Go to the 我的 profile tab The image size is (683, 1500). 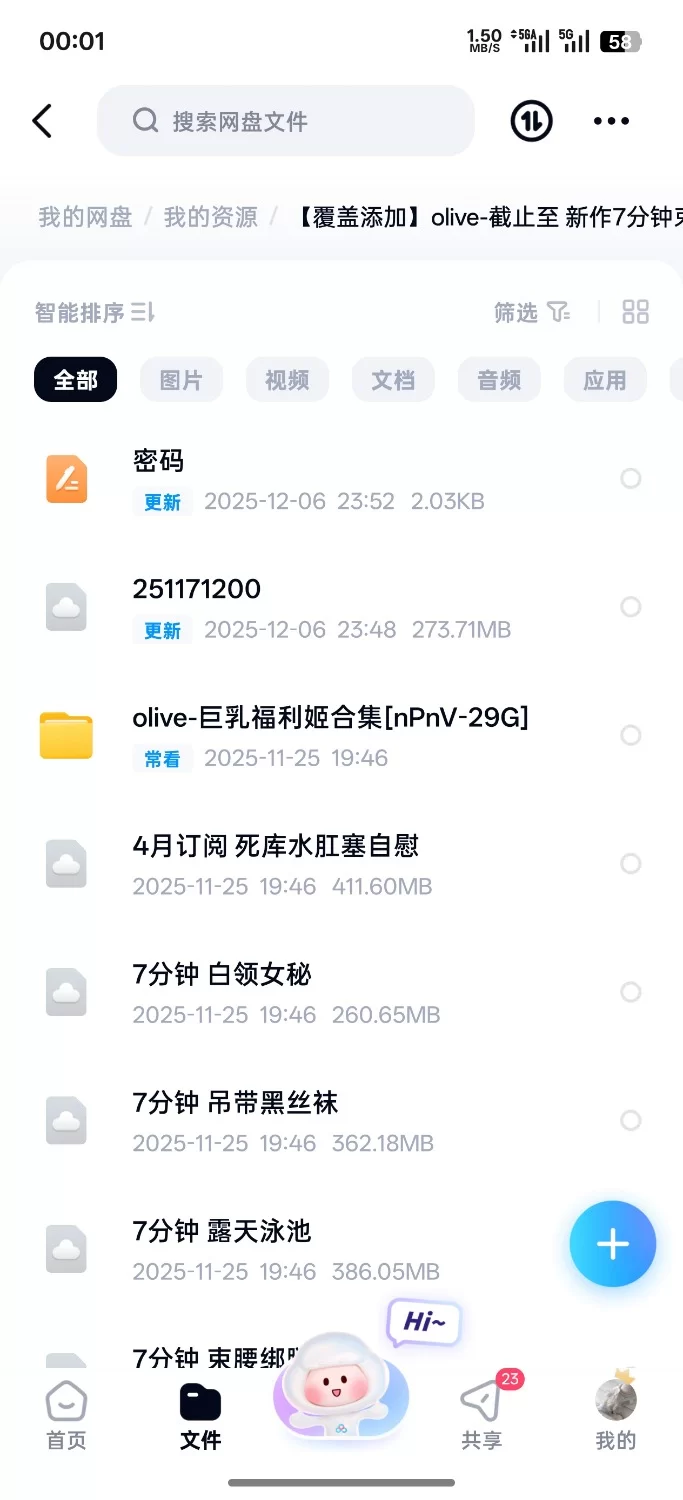point(616,1417)
